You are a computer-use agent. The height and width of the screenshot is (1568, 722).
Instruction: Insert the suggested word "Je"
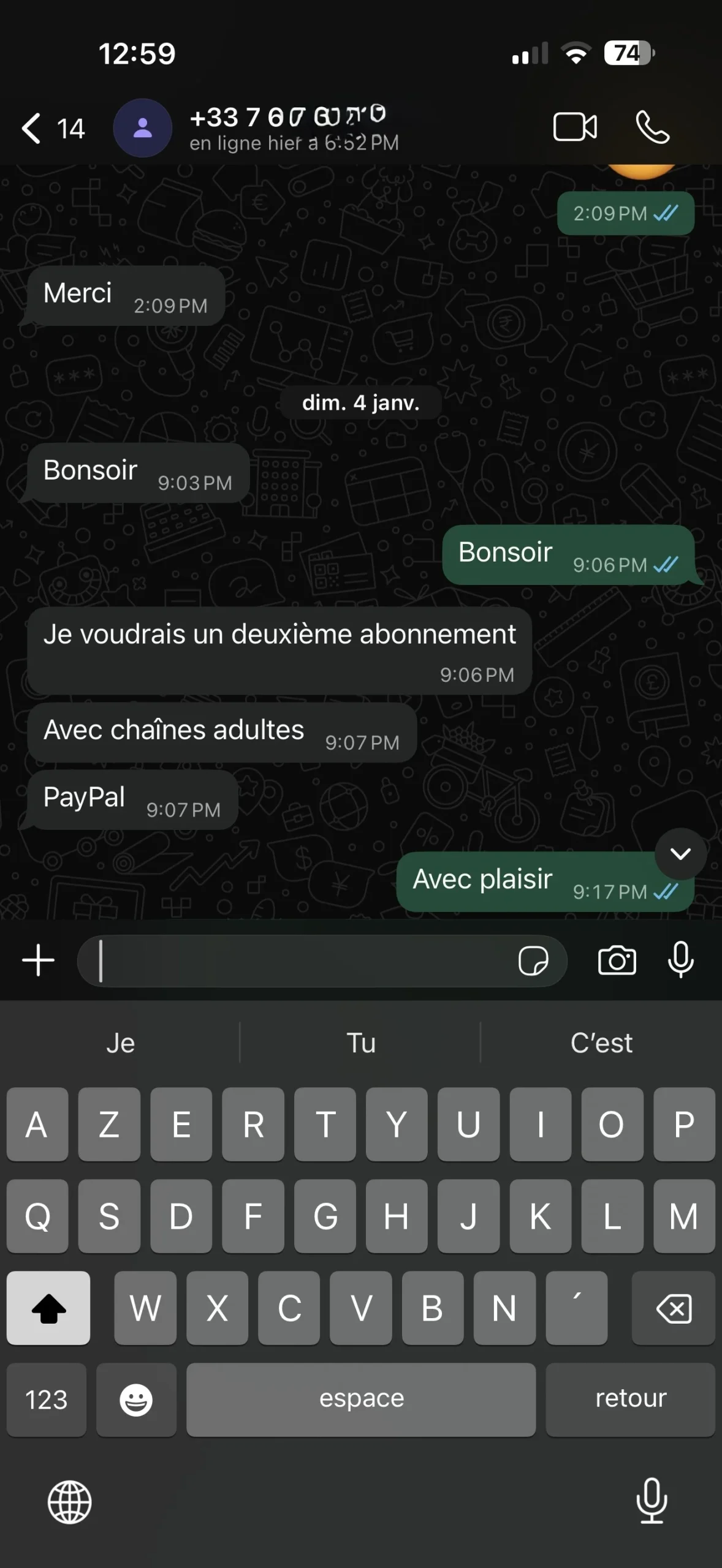click(x=121, y=1043)
